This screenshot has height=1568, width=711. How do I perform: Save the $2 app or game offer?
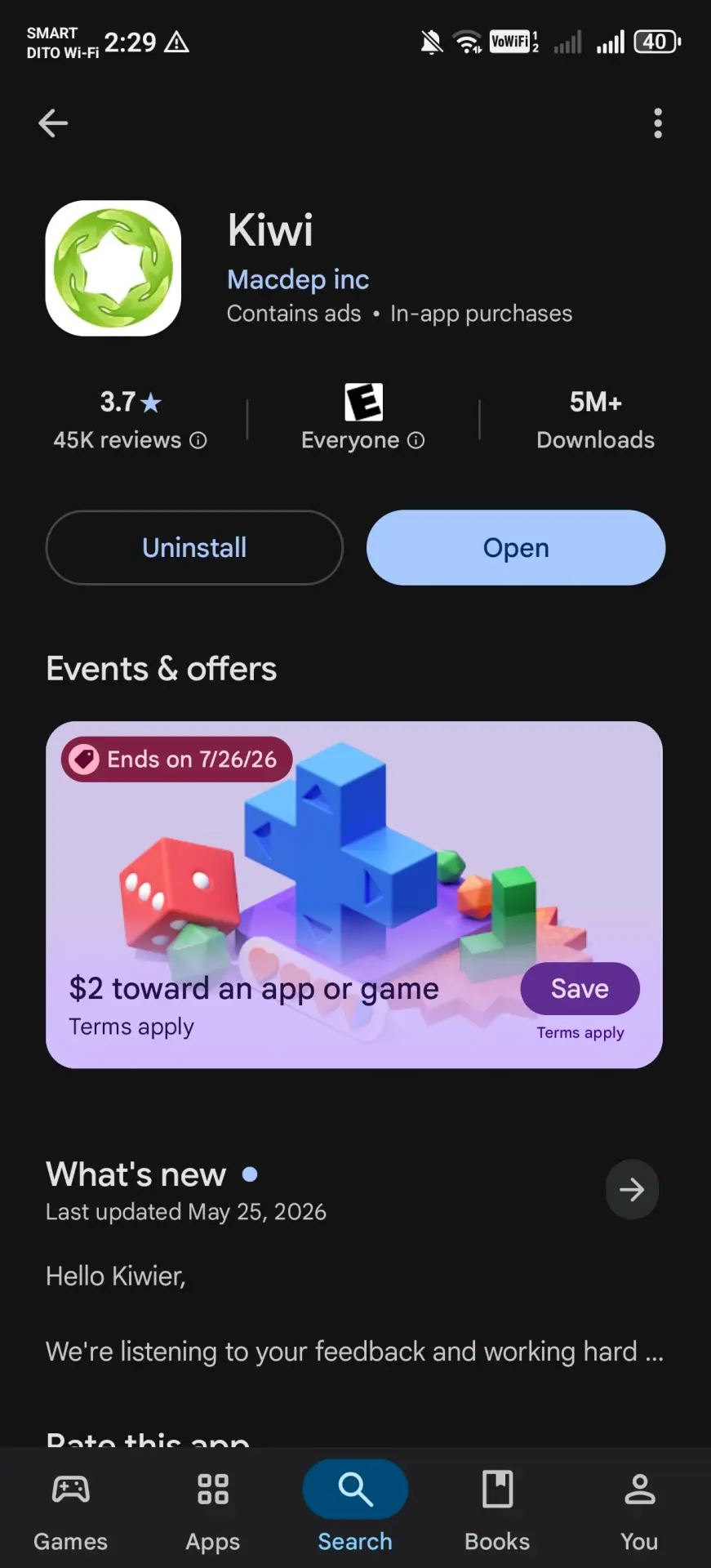[x=580, y=988]
